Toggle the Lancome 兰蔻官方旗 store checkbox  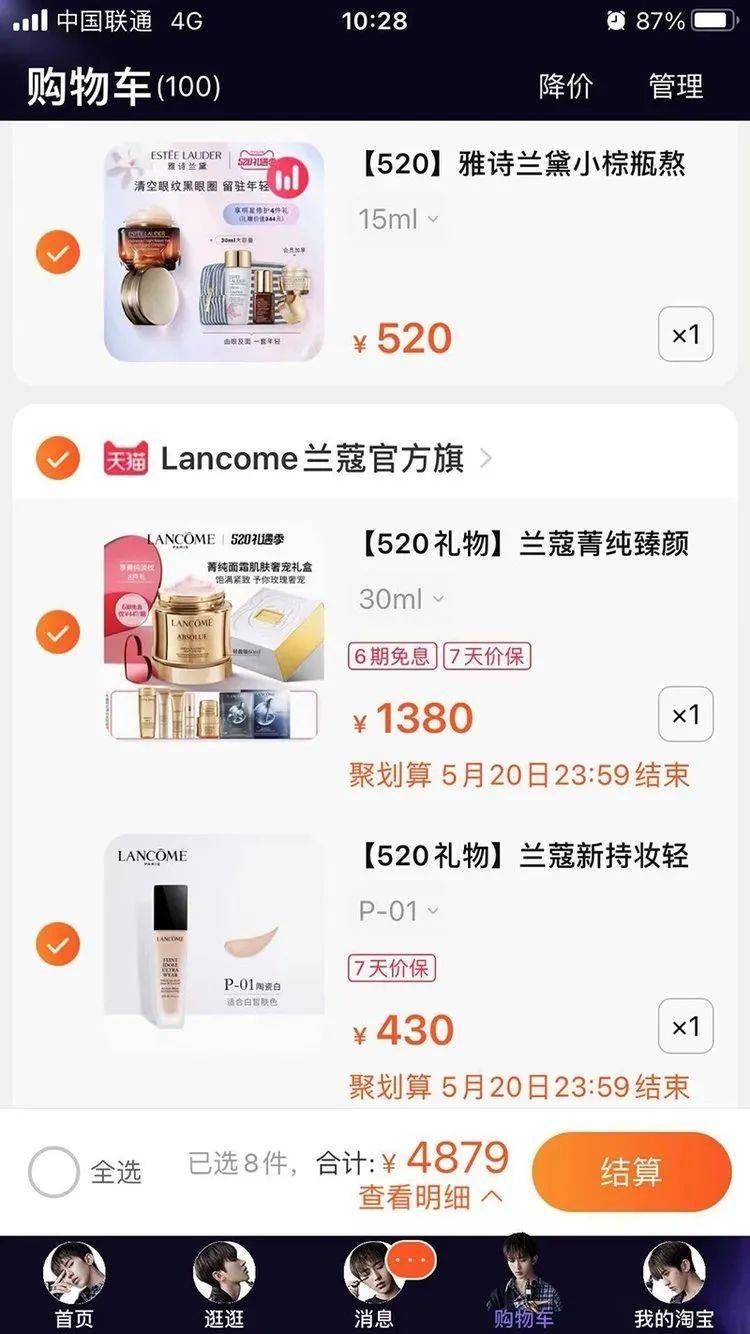pos(57,458)
